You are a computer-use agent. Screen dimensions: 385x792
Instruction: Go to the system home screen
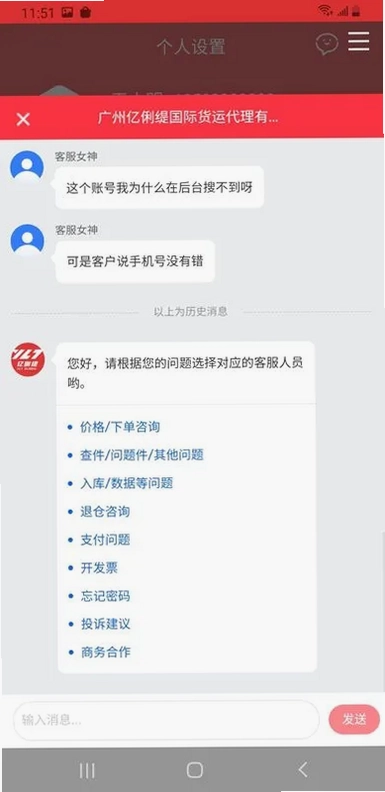[195, 770]
